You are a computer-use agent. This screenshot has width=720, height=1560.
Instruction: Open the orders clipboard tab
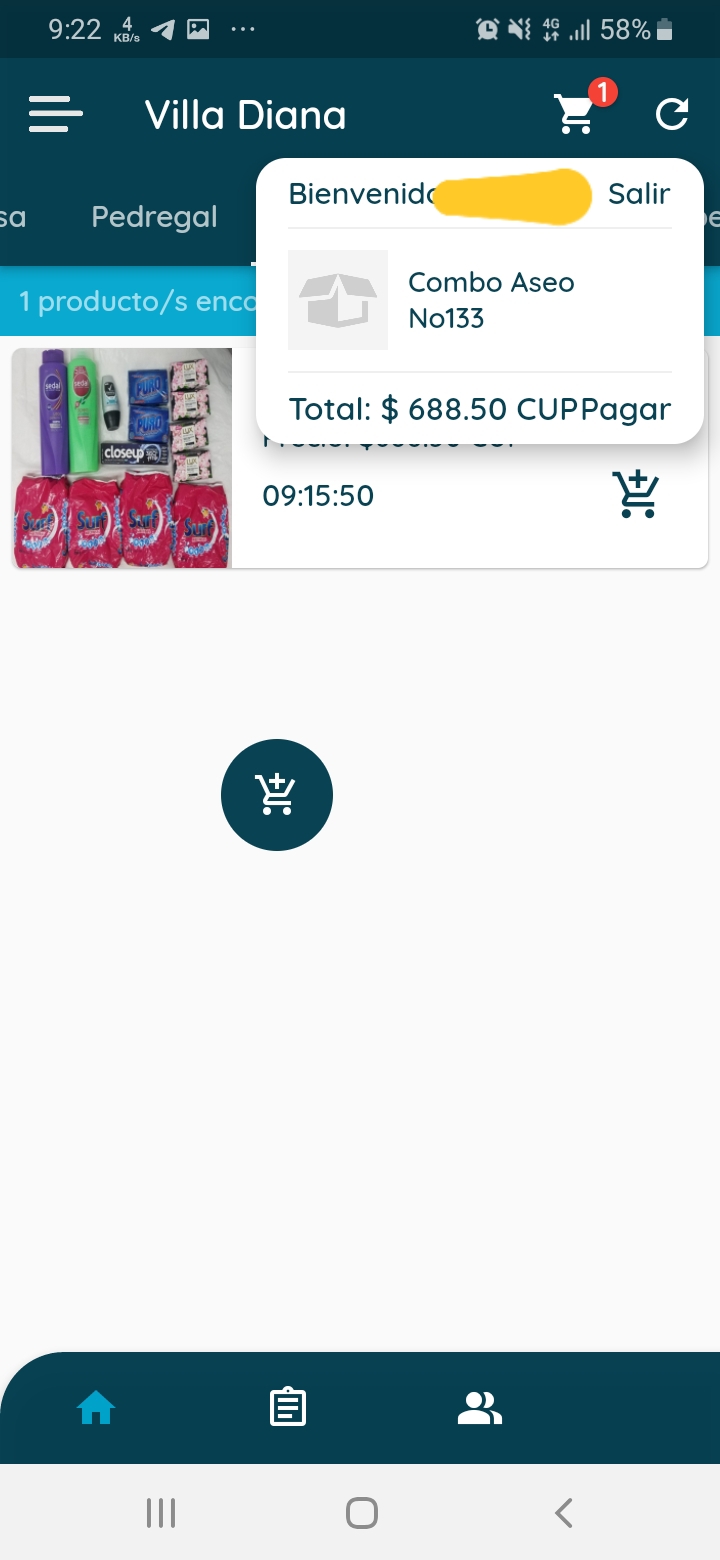coord(288,1408)
